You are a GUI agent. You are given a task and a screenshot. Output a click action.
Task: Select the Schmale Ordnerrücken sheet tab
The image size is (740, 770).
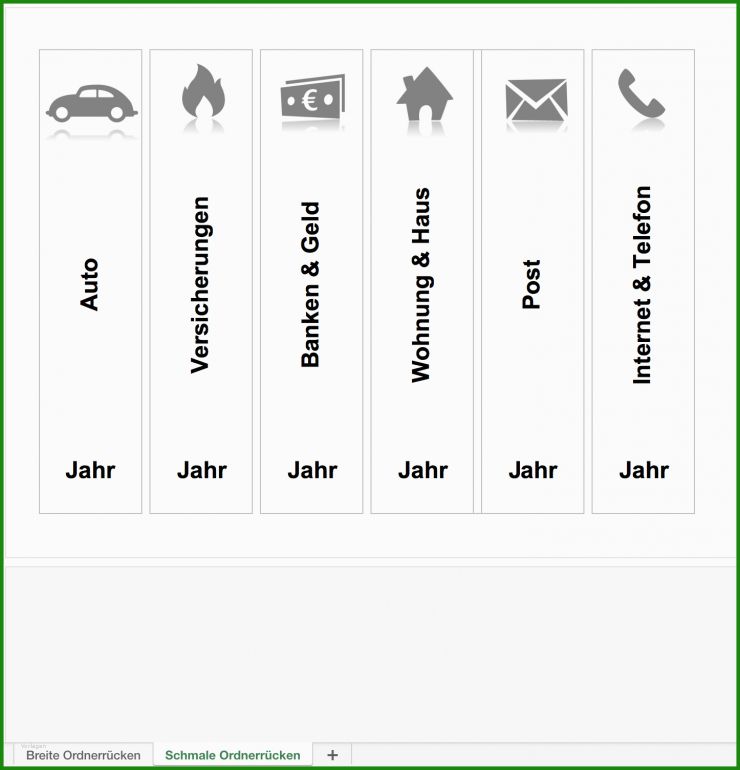tap(232, 755)
